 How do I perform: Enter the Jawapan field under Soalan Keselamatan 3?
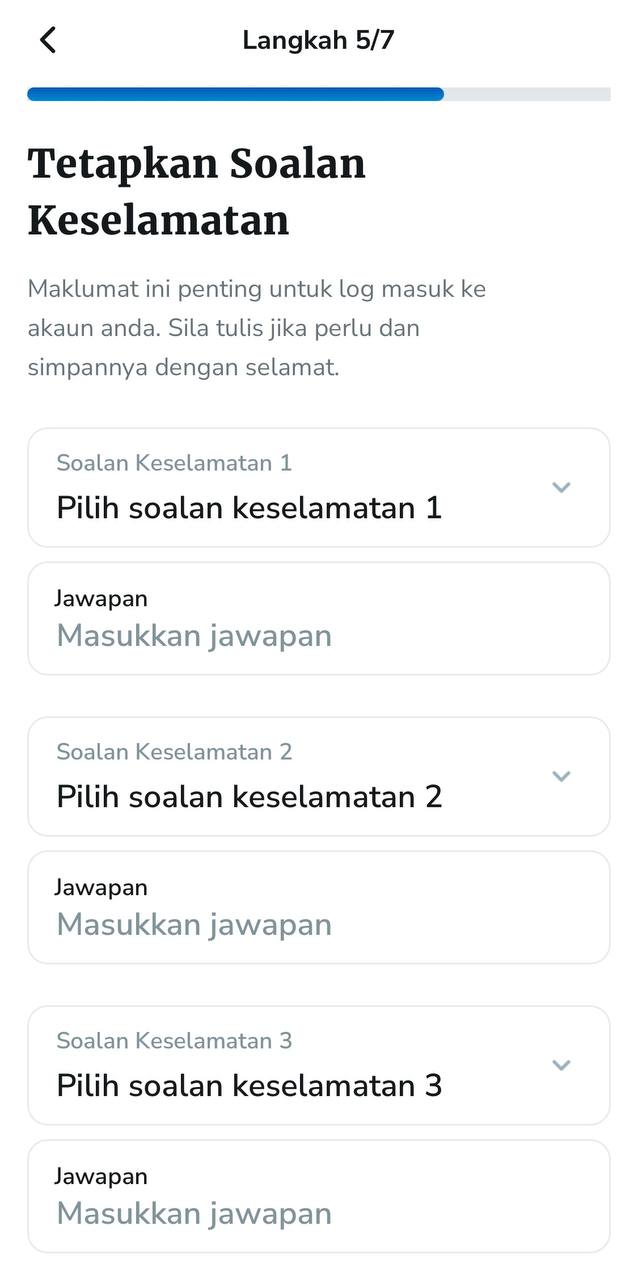coord(318,1197)
